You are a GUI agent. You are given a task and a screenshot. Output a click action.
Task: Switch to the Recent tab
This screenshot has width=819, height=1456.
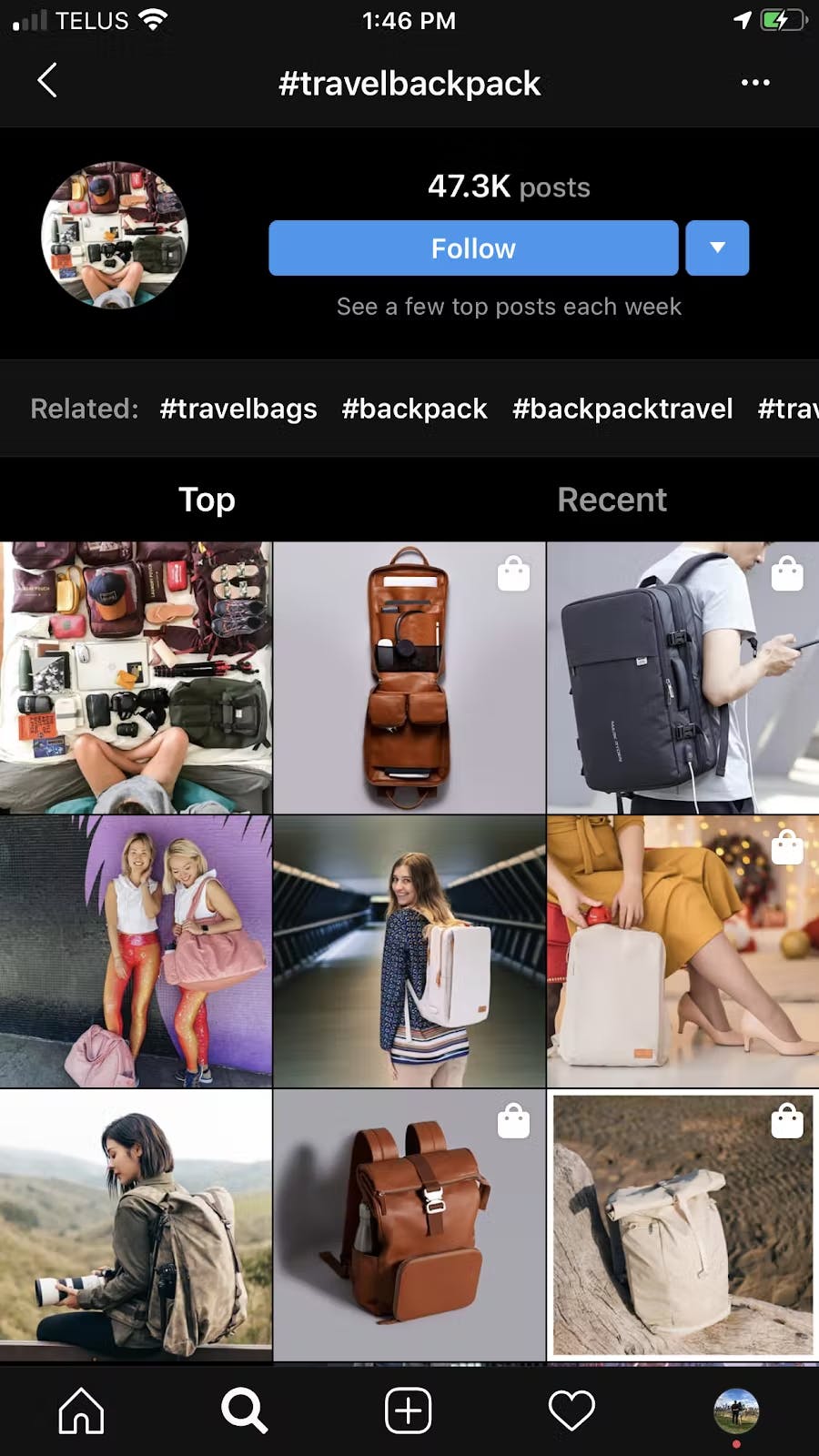tap(612, 500)
